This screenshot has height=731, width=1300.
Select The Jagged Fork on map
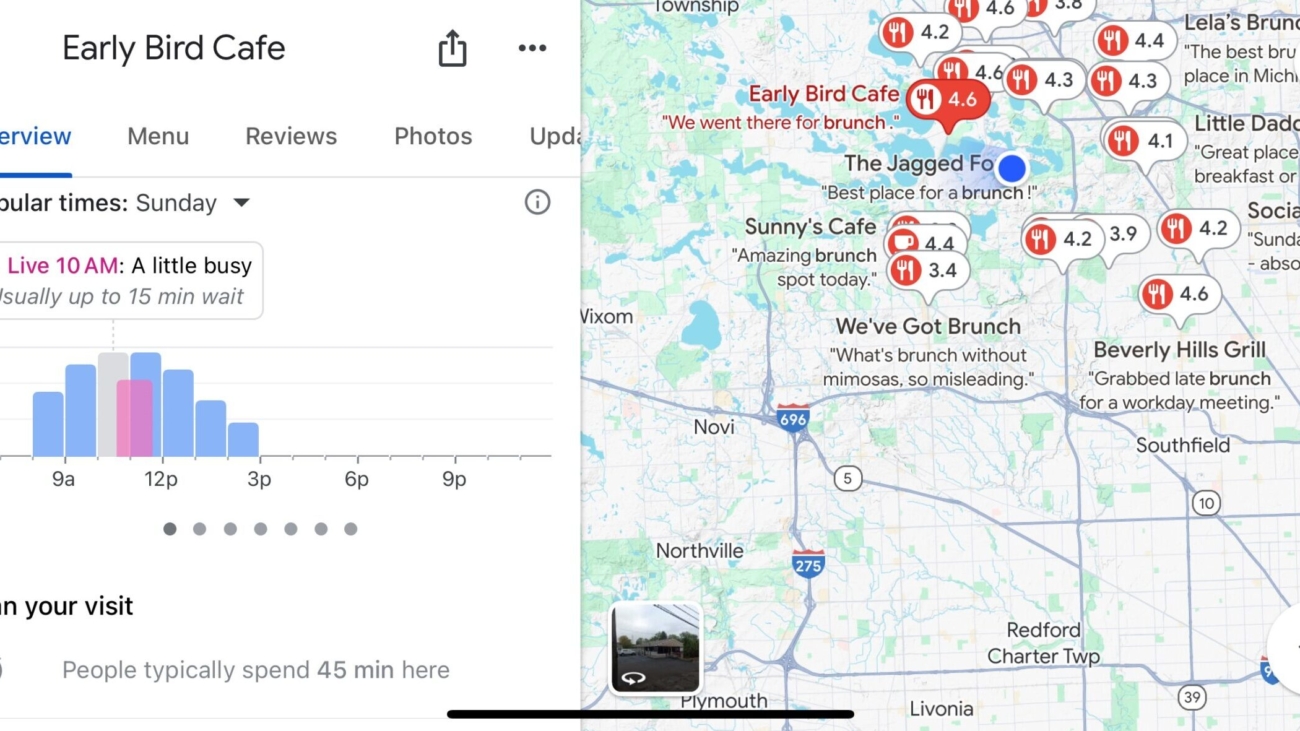coord(918,164)
